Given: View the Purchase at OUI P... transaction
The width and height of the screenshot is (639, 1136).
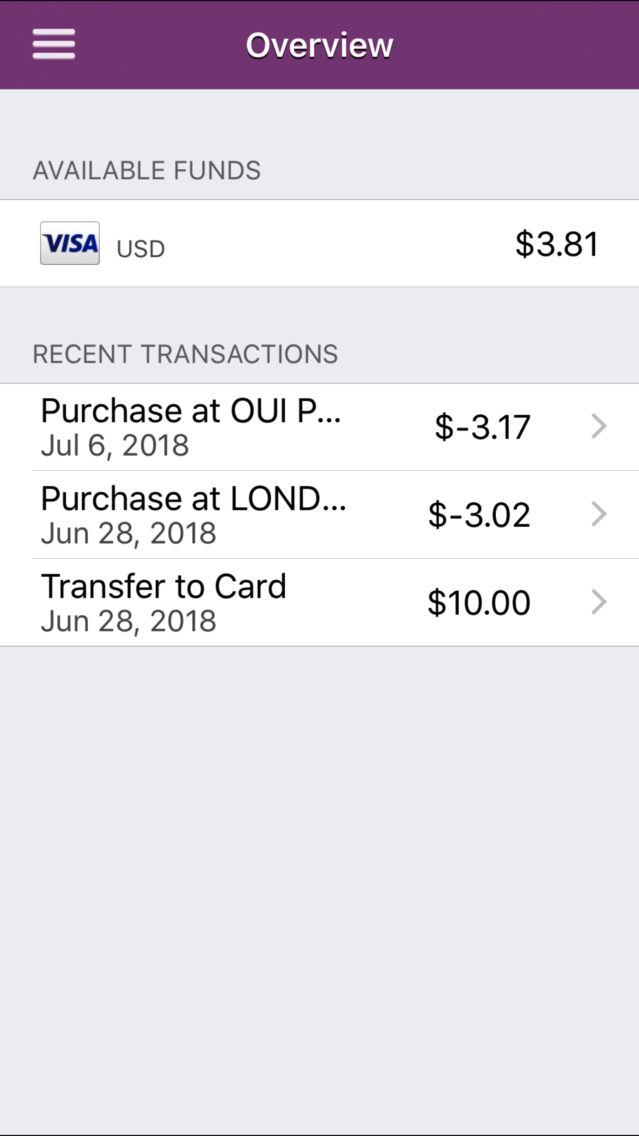Looking at the screenshot, I should click(319, 427).
